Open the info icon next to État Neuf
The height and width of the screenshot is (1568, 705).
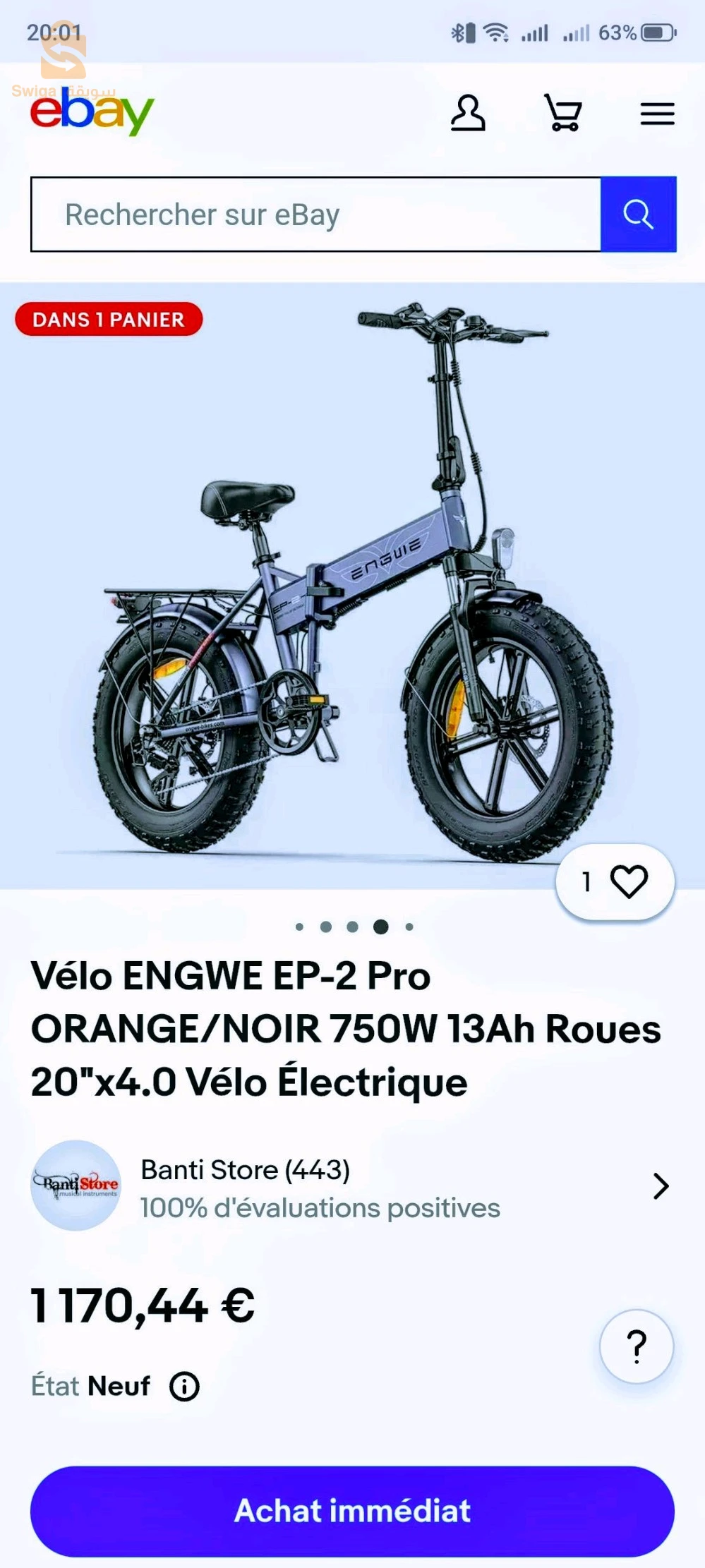[x=185, y=1385]
